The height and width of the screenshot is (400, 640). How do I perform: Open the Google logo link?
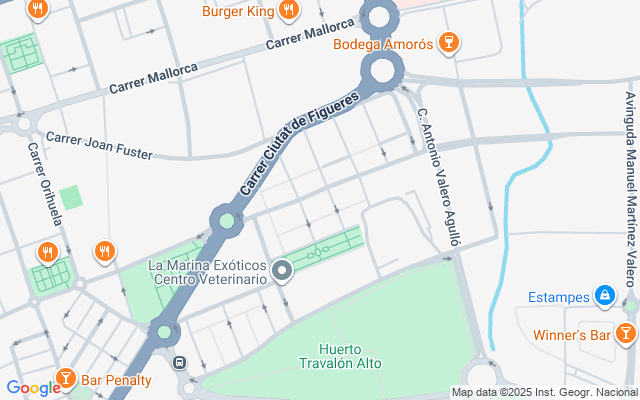[32, 388]
